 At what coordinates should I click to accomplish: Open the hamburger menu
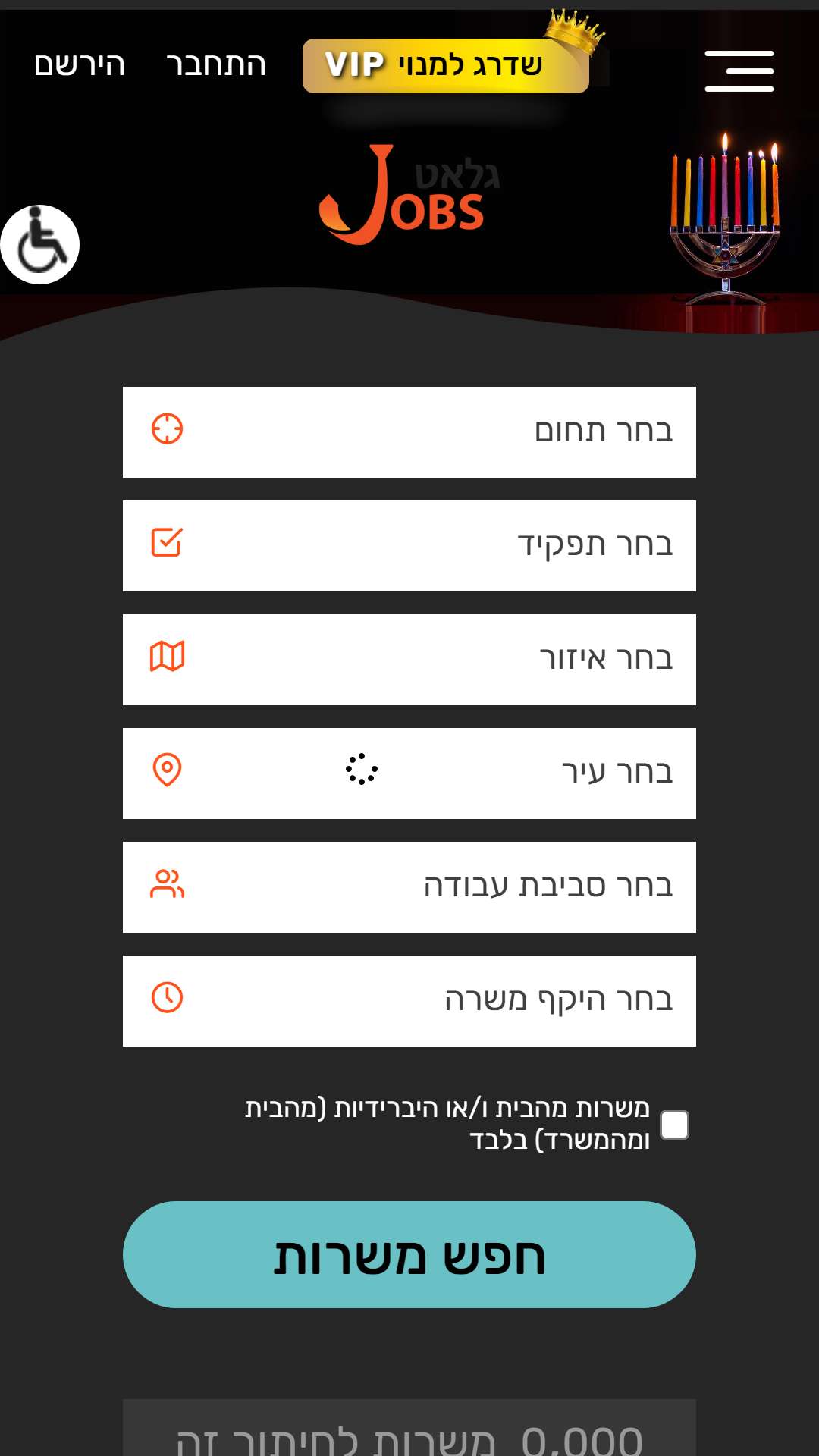(x=739, y=71)
